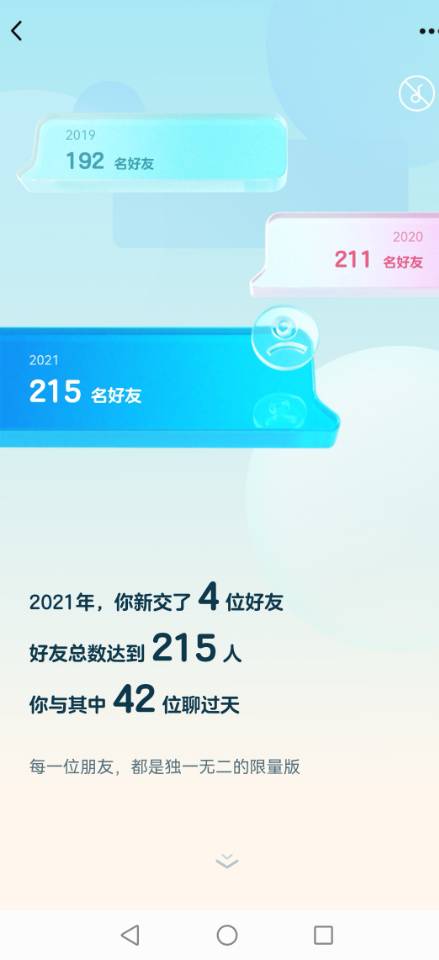Open the recent apps view
The width and height of the screenshot is (439, 960).
pyautogui.click(x=323, y=935)
